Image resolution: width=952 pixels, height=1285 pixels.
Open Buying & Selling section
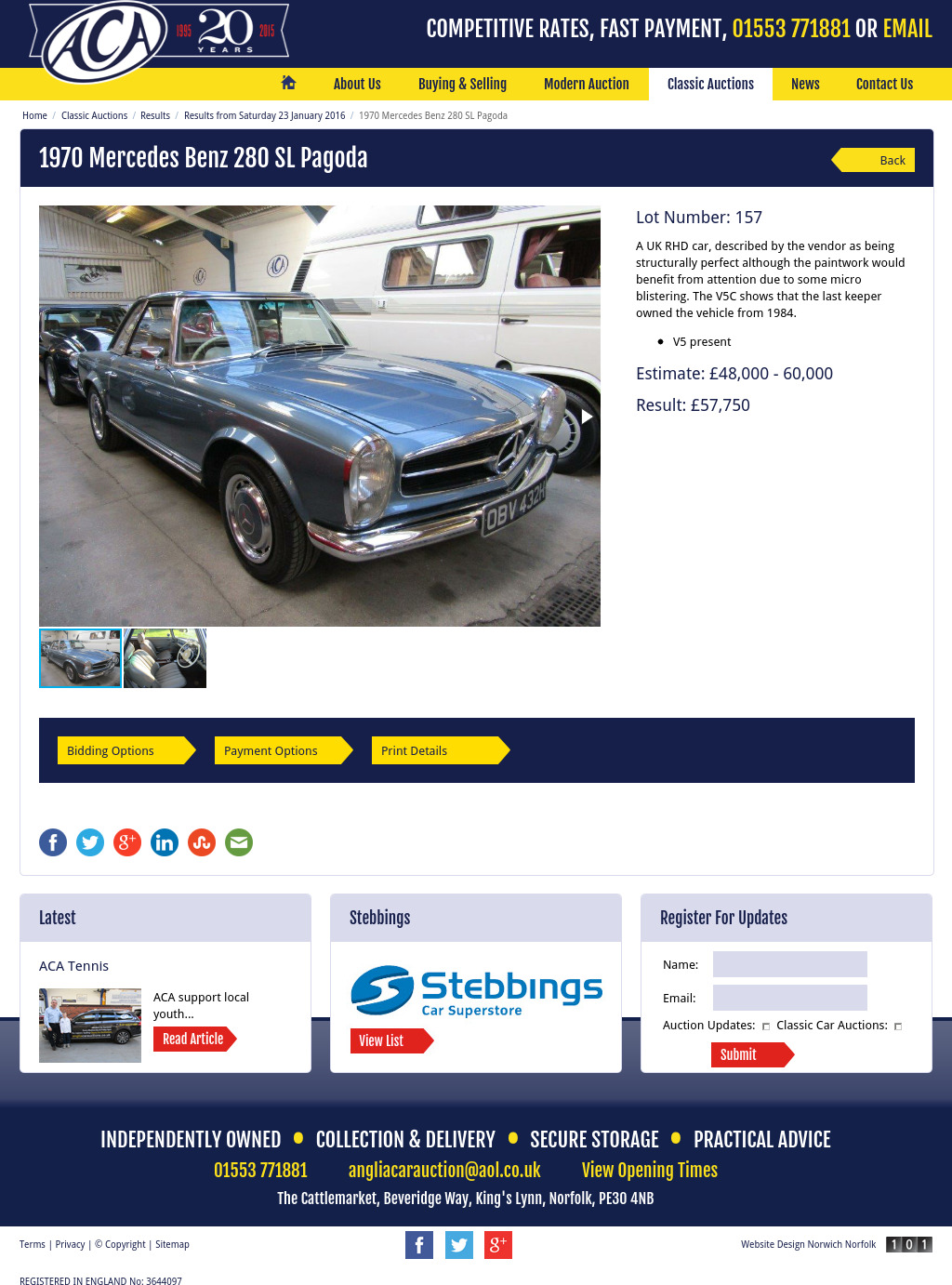462,84
